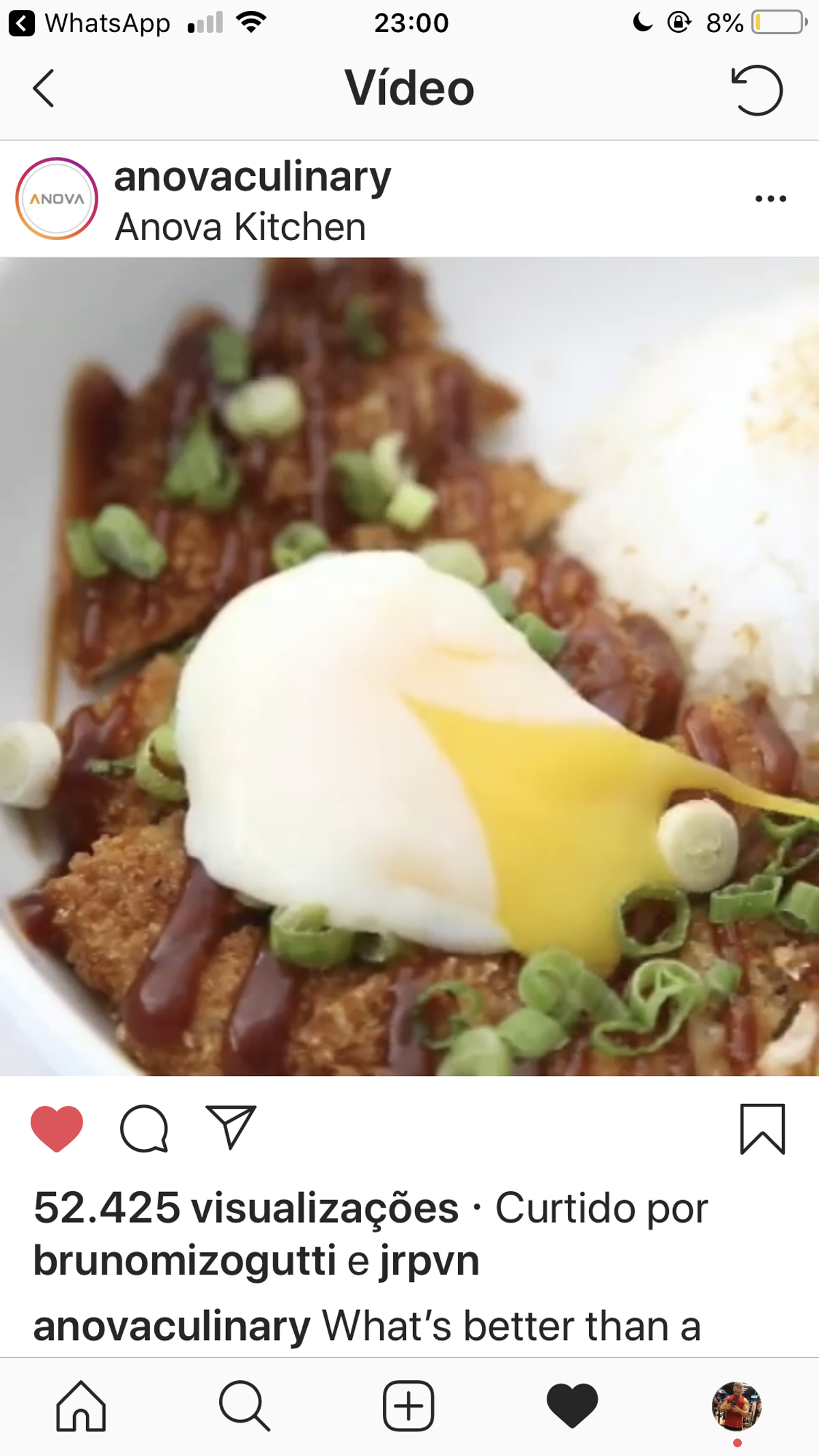Open brunomizogutti's profile from likes
Viewport: 819px width, 1456px height.
pyautogui.click(x=184, y=1261)
